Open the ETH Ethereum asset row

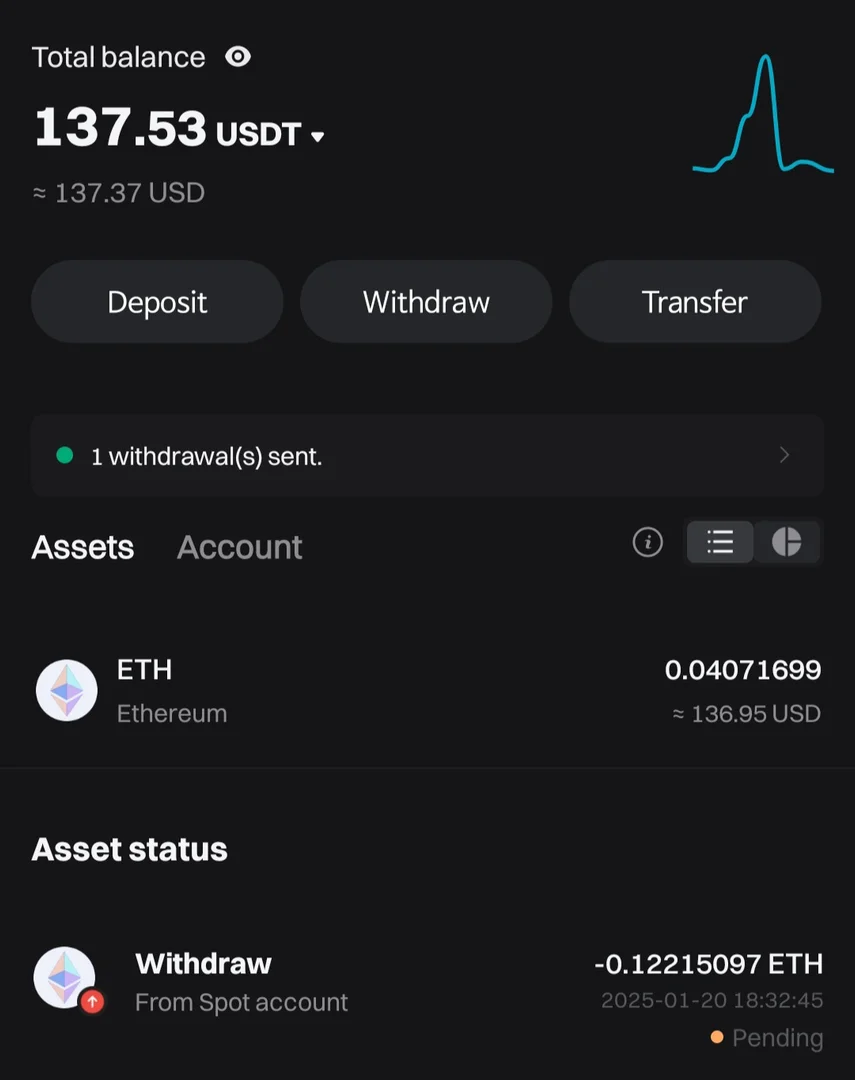(427, 691)
